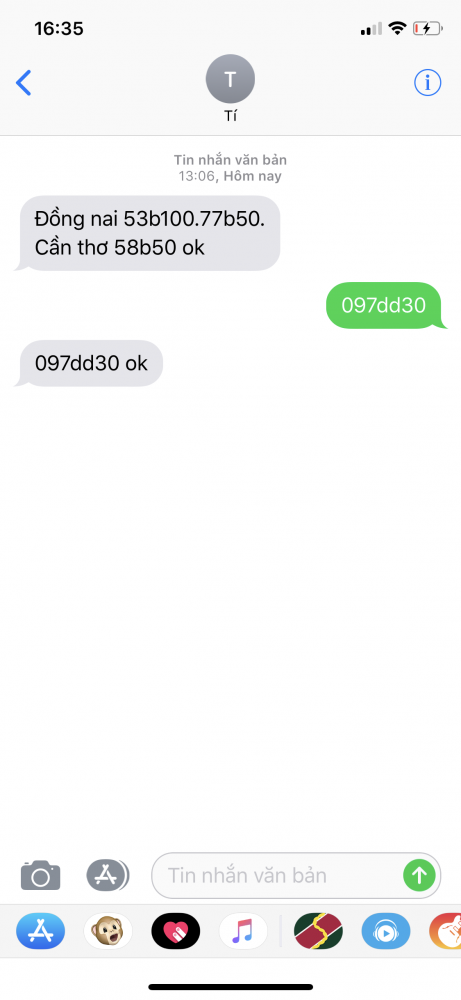Open contact details info icon
The height and width of the screenshot is (1000, 461).
427,83
